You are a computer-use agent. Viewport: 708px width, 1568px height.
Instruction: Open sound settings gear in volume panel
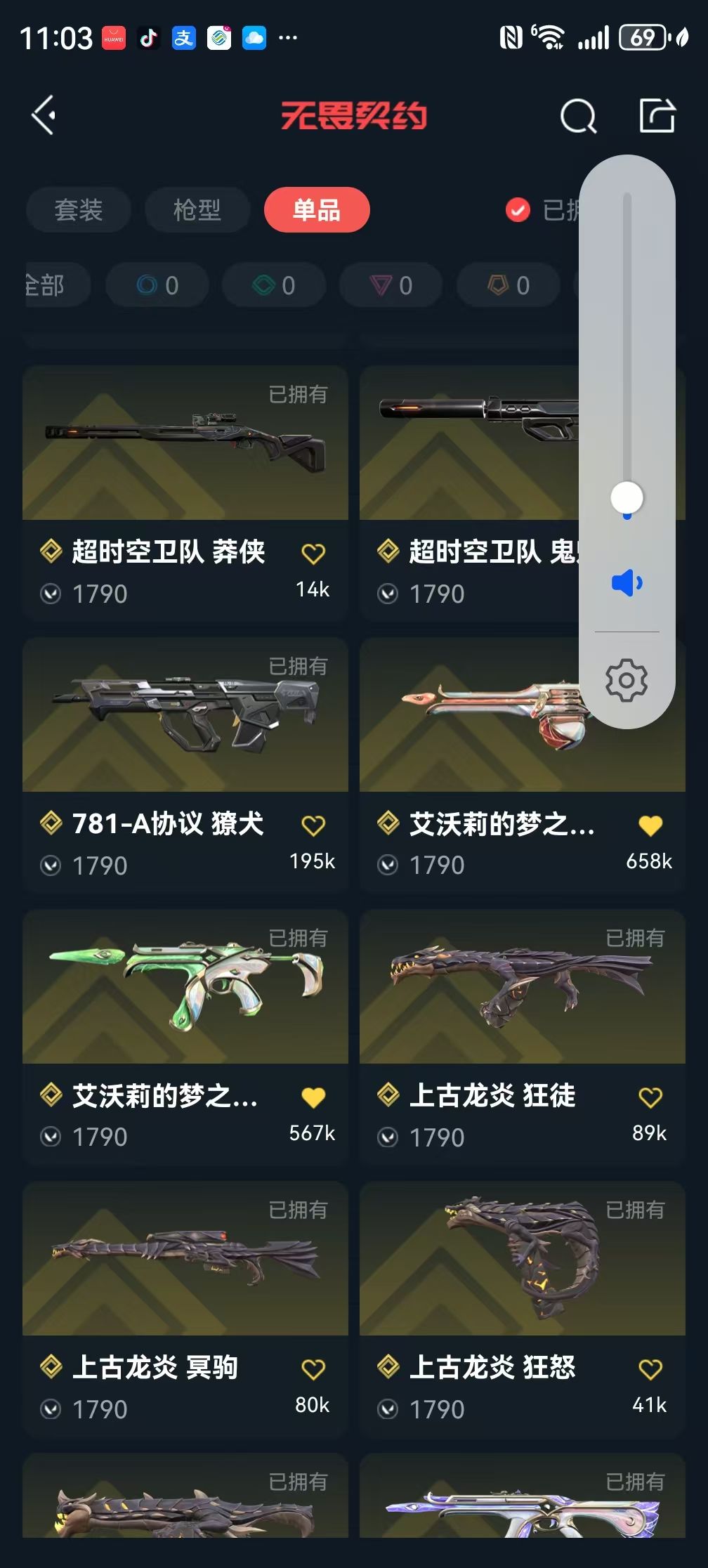(627, 680)
